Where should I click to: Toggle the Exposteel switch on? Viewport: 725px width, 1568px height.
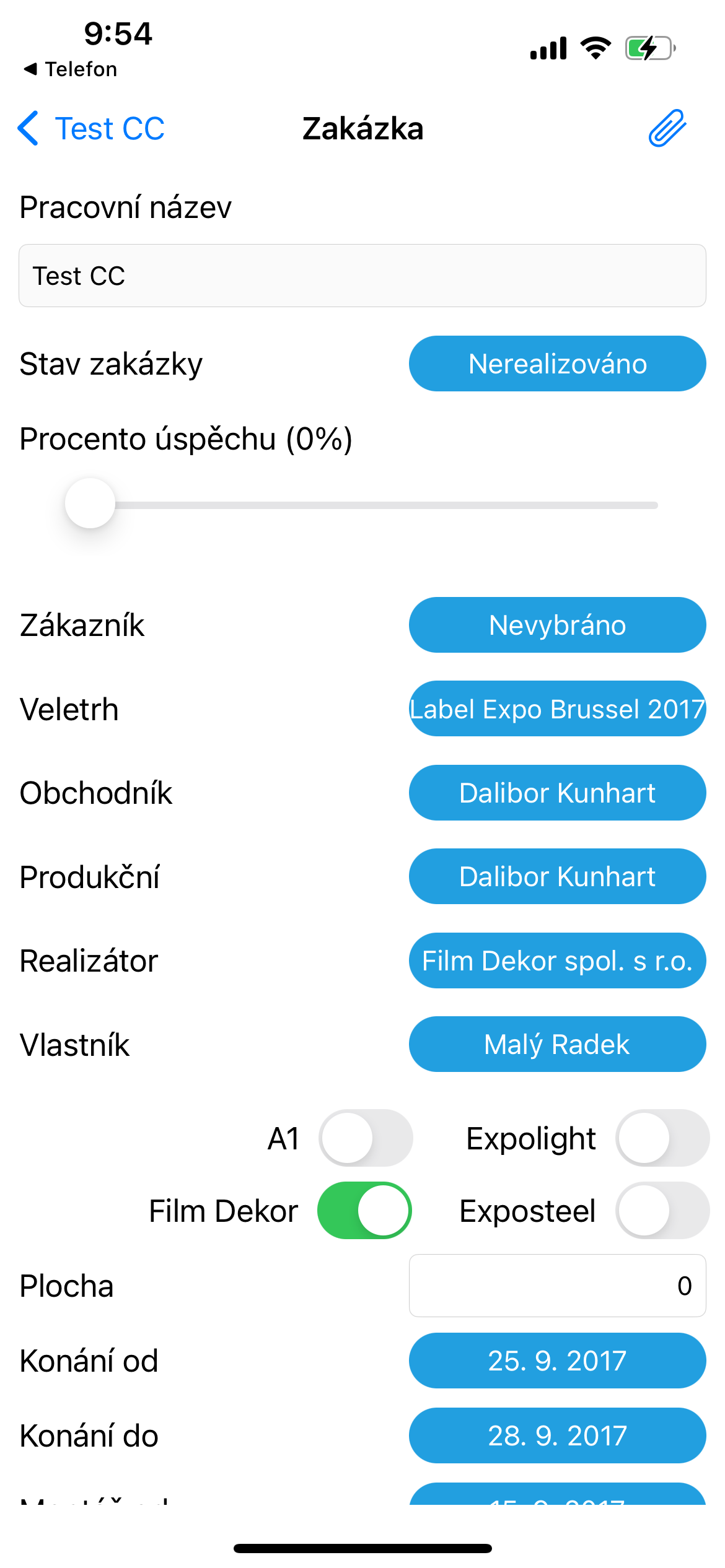[662, 1211]
